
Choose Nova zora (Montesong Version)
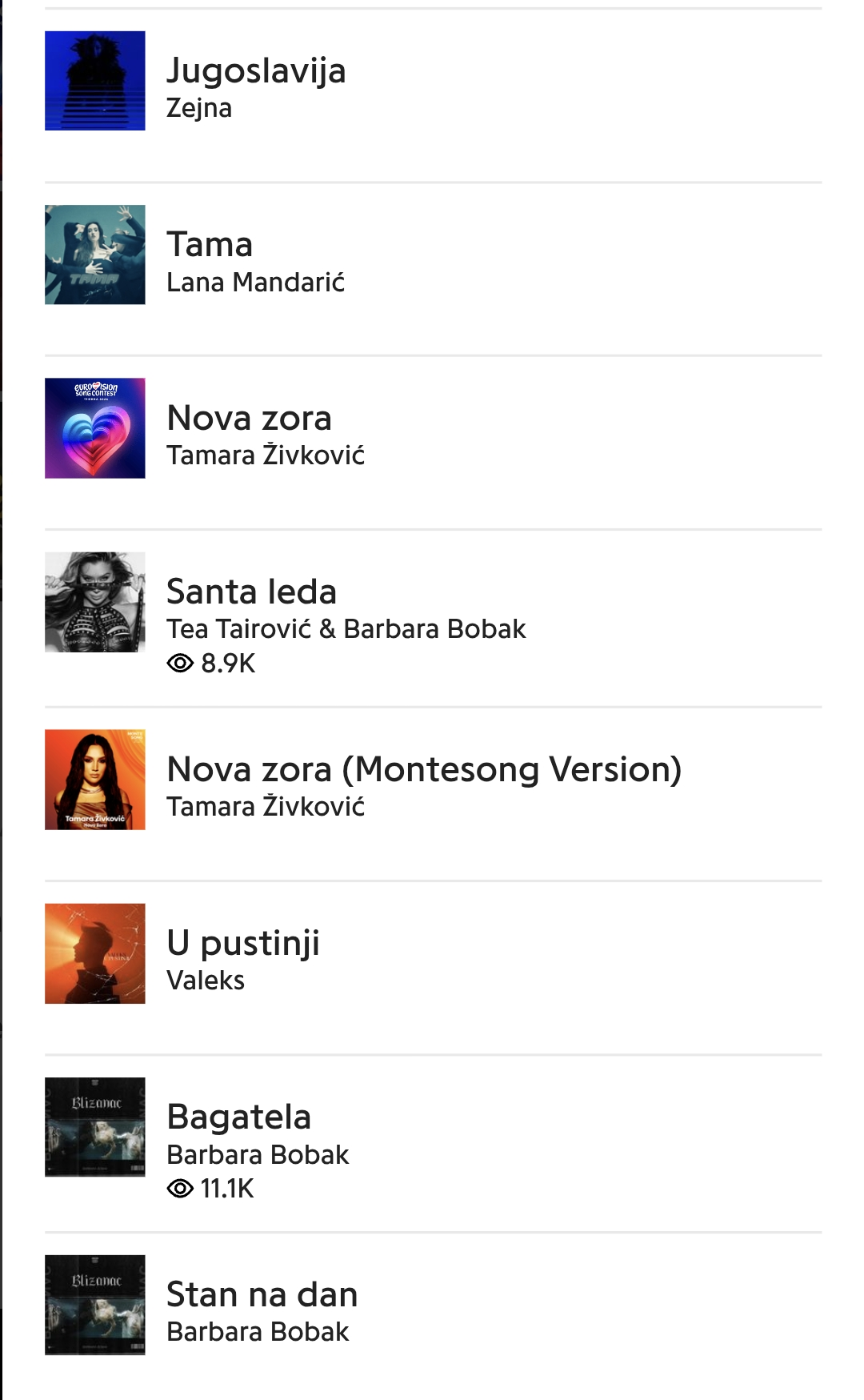(423, 771)
